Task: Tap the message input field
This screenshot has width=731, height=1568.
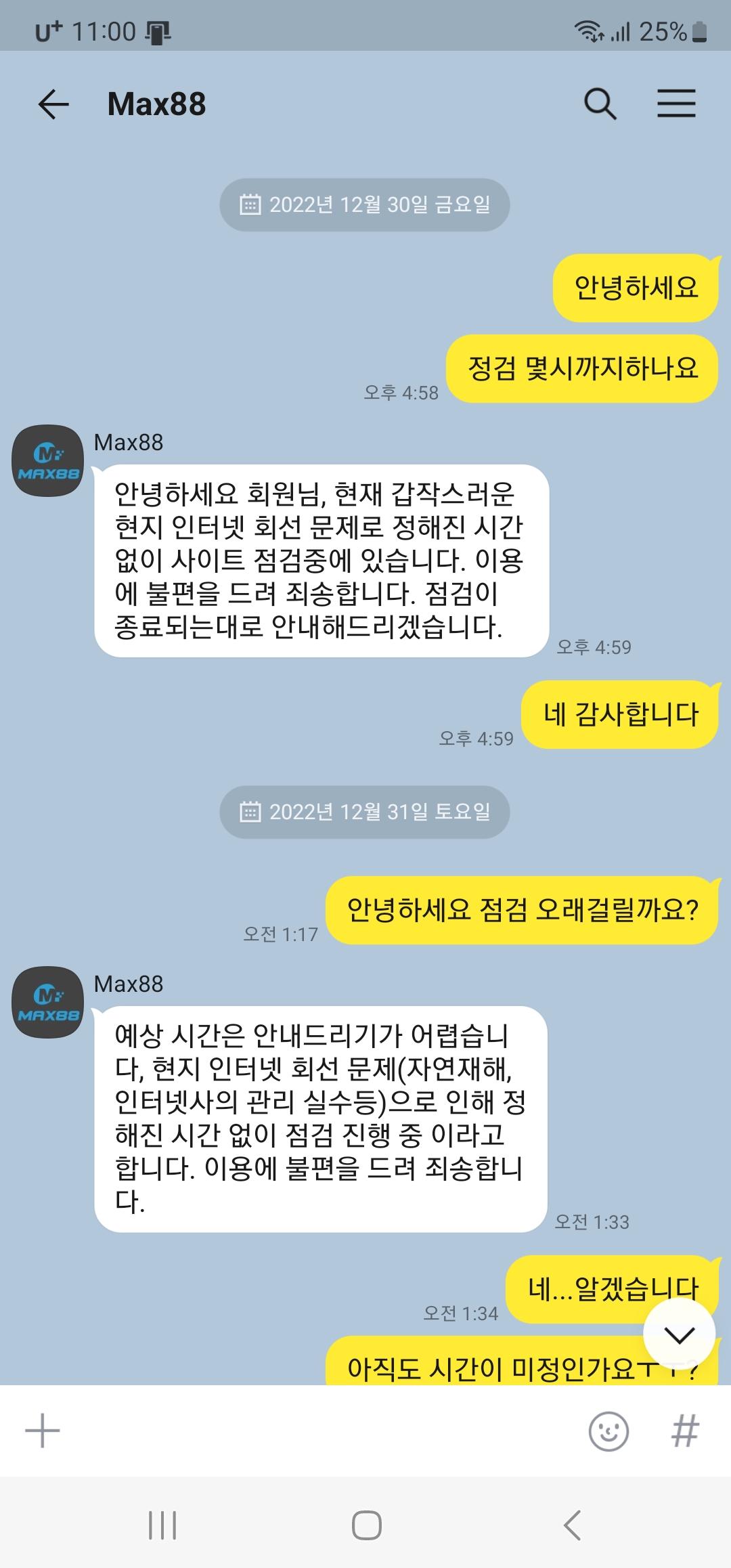Action: click(x=318, y=1431)
